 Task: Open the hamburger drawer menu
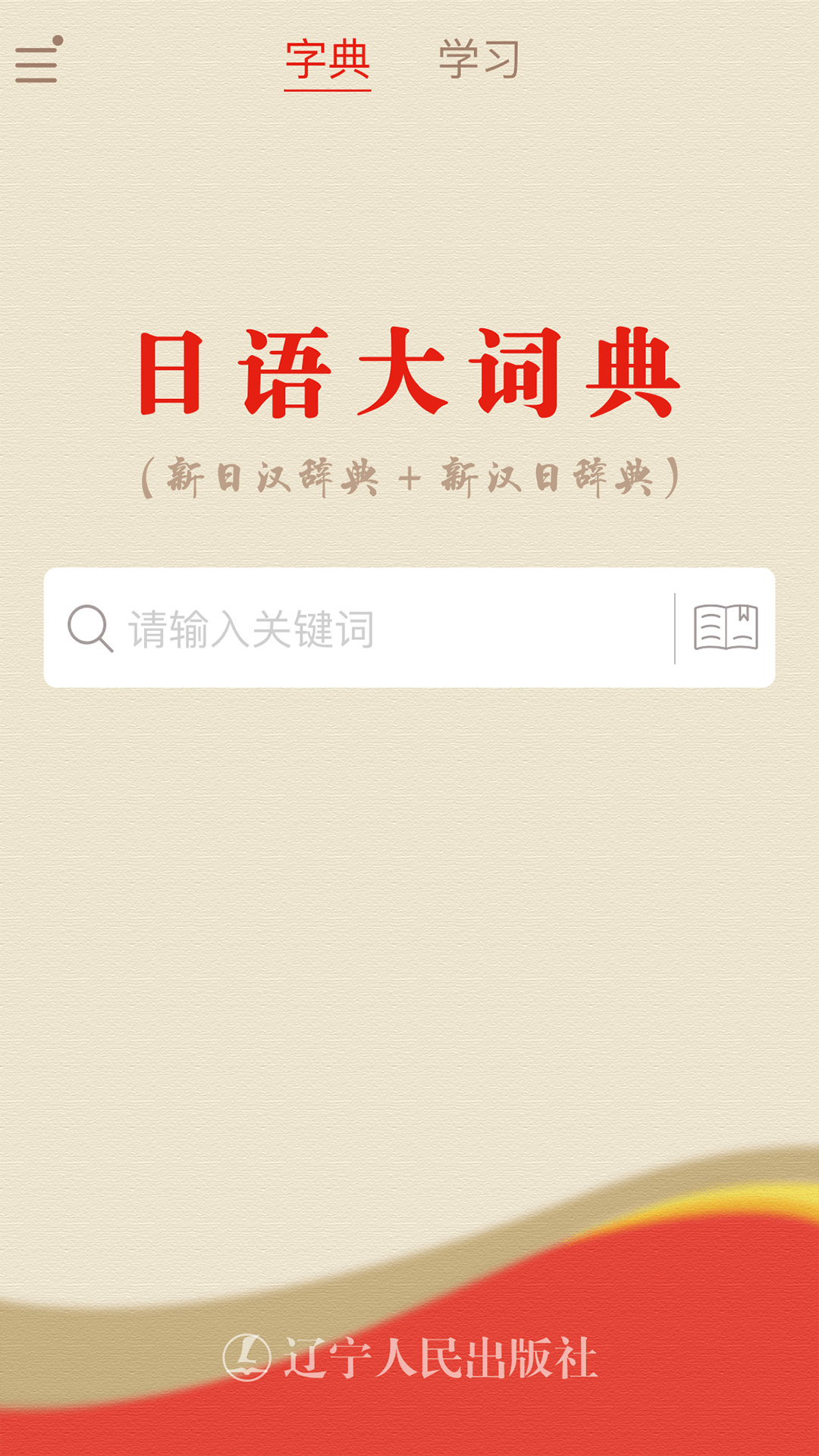(37, 61)
